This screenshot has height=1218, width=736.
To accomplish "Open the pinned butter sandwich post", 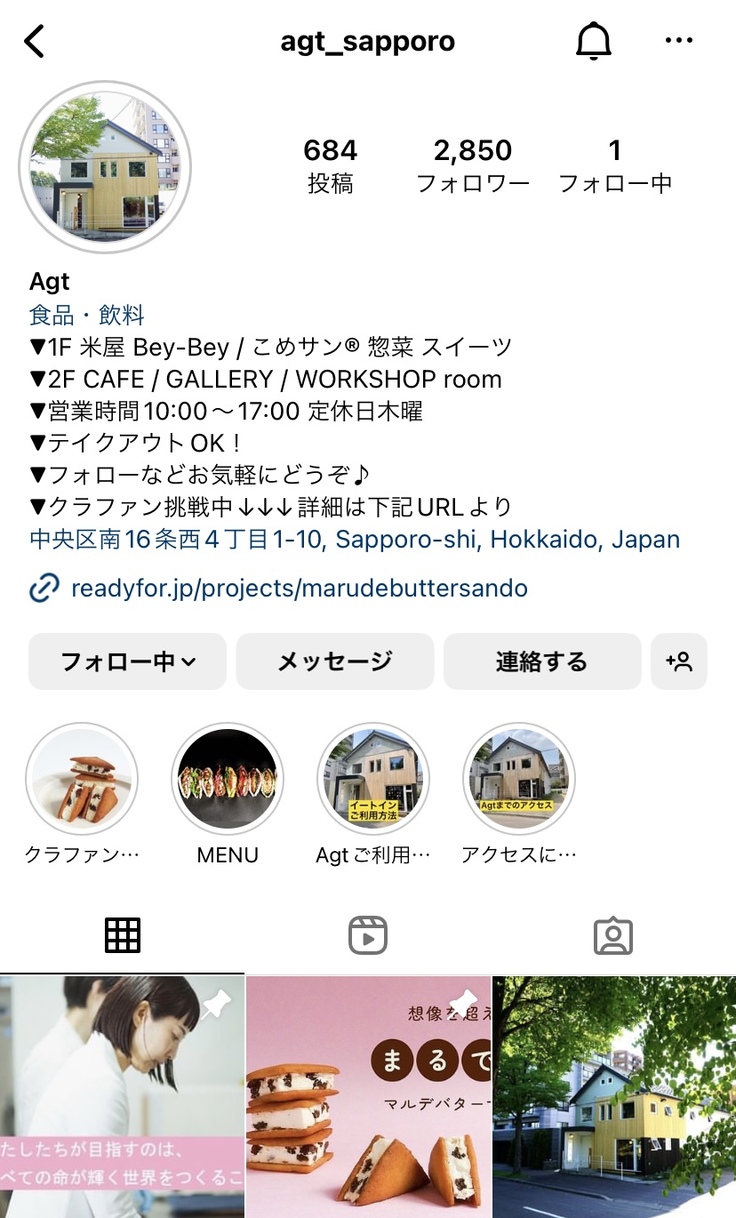I will point(368,1097).
